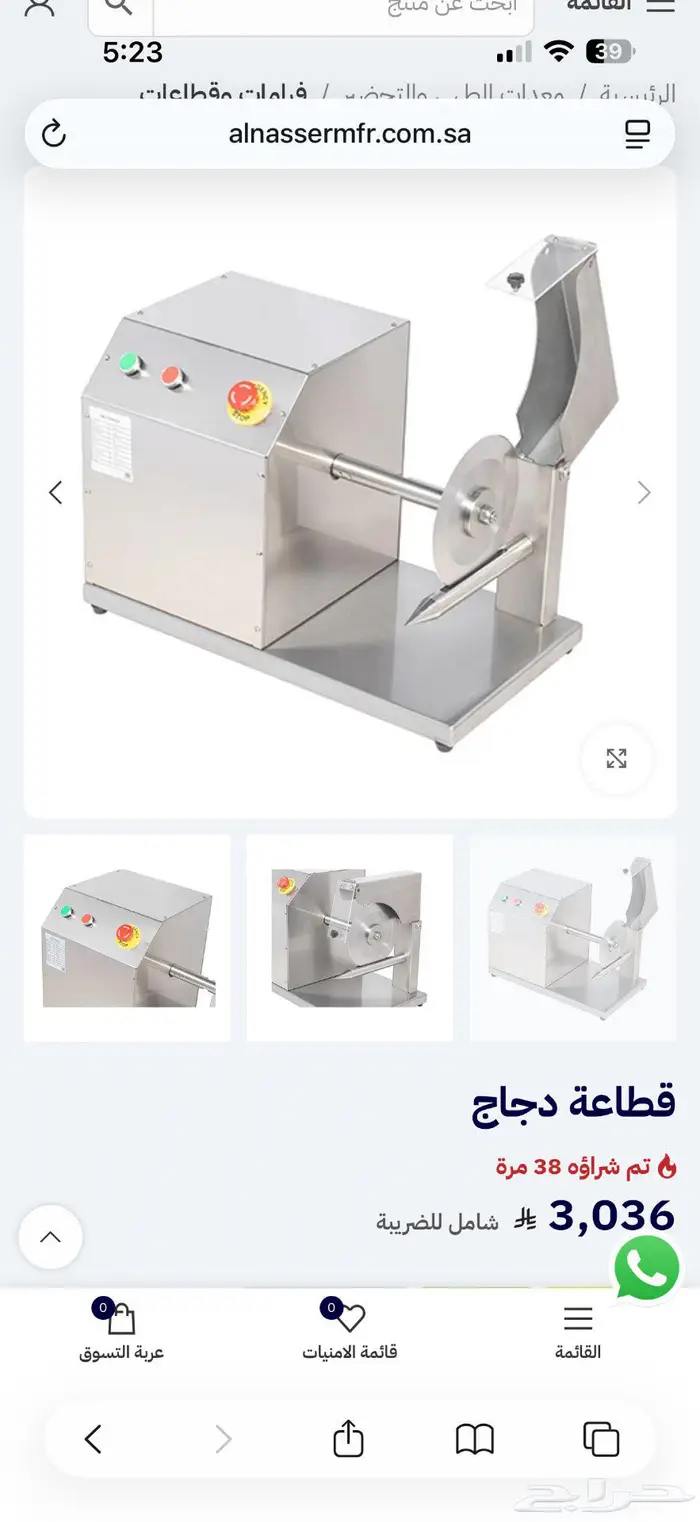The height and width of the screenshot is (1522, 700).
Task: Select the thumbnail showing the control buttons
Action: click(x=127, y=938)
